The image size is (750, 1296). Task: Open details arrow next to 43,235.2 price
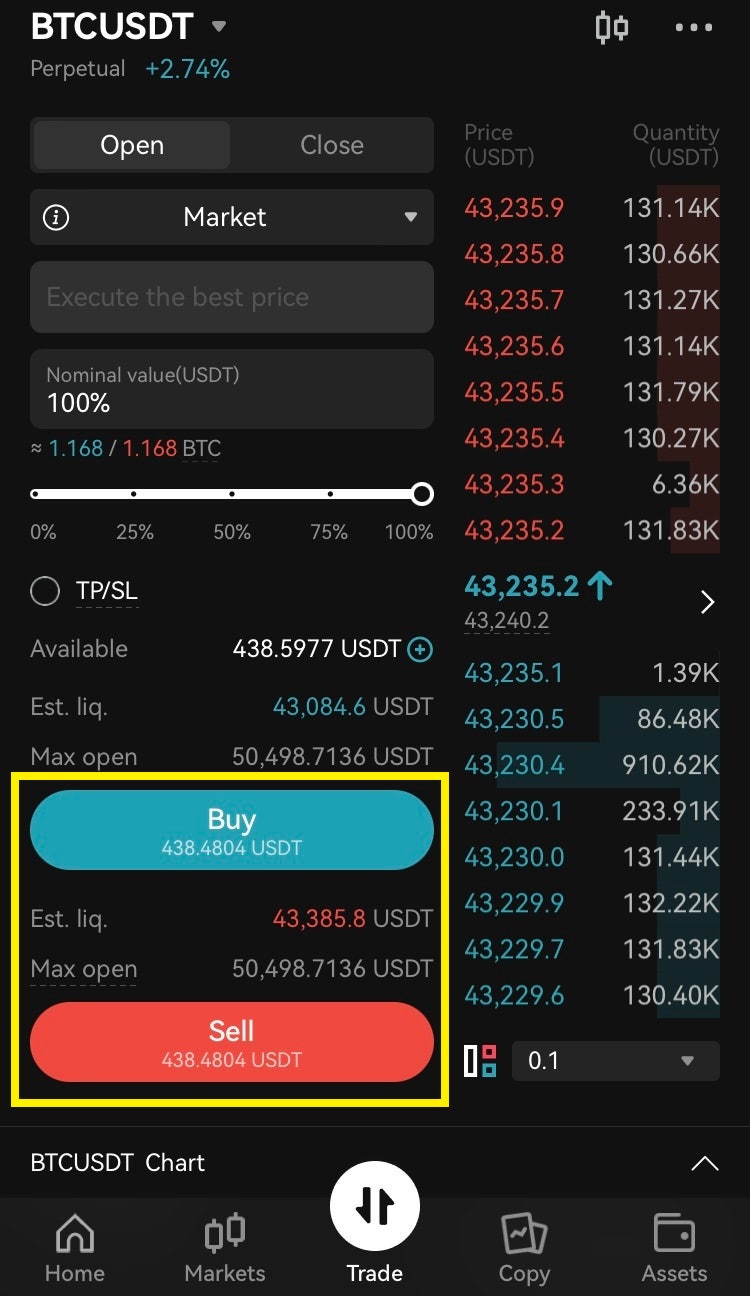[x=707, y=602]
